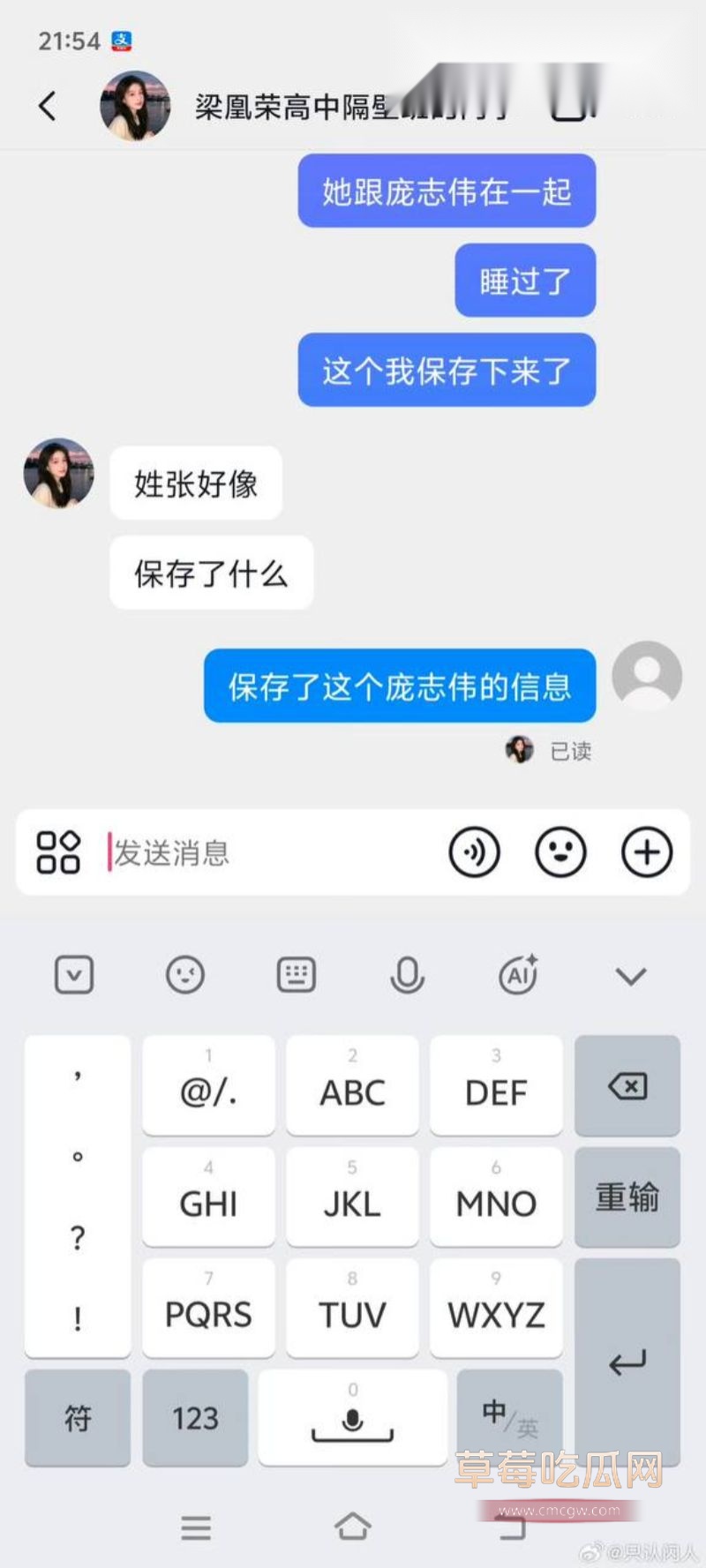The image size is (706, 1568).
Task: Collapse the keyboard with the down chevron
Action: pyautogui.click(x=629, y=975)
